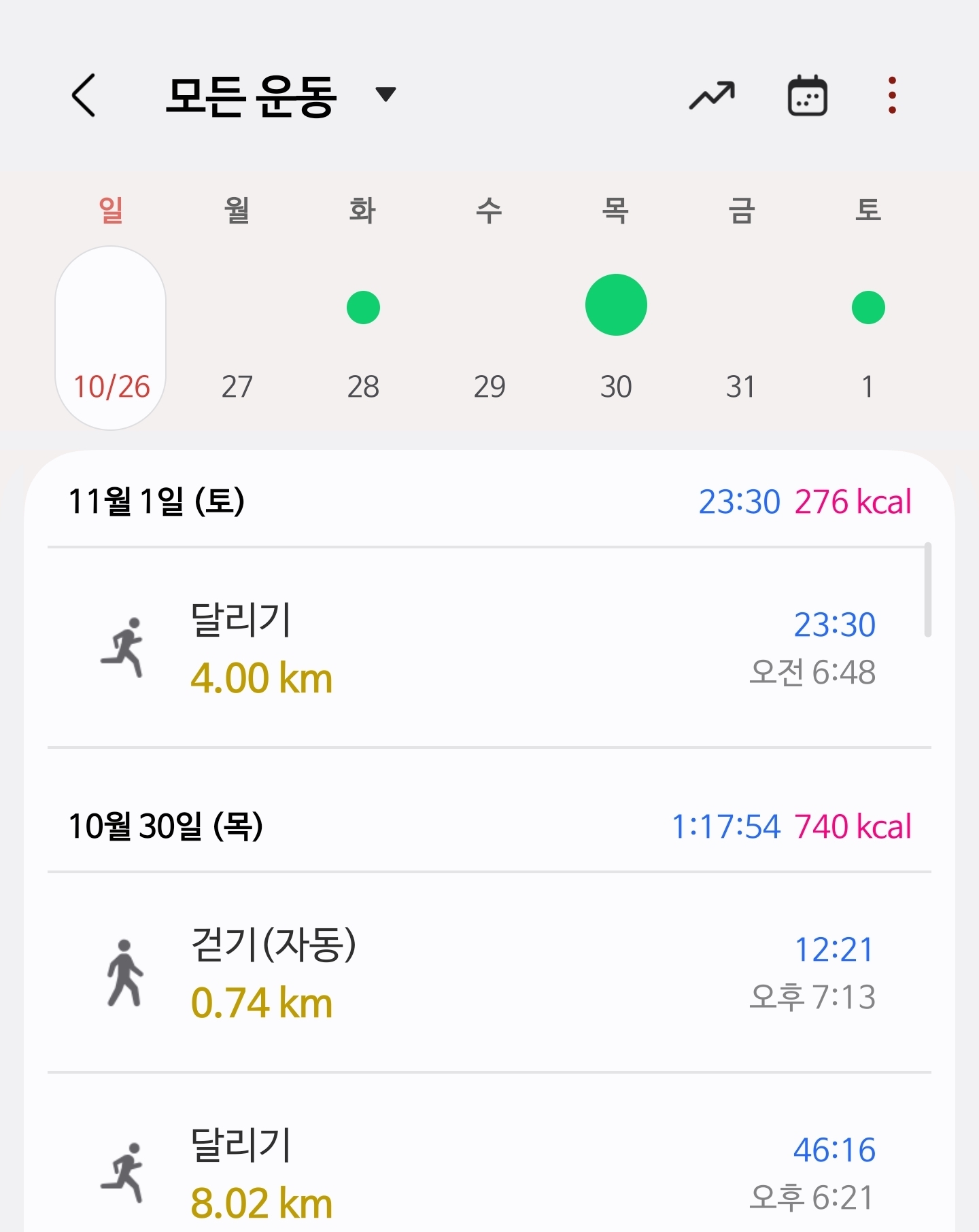Open the three-dot more options menu
979x1232 pixels.
892,95
